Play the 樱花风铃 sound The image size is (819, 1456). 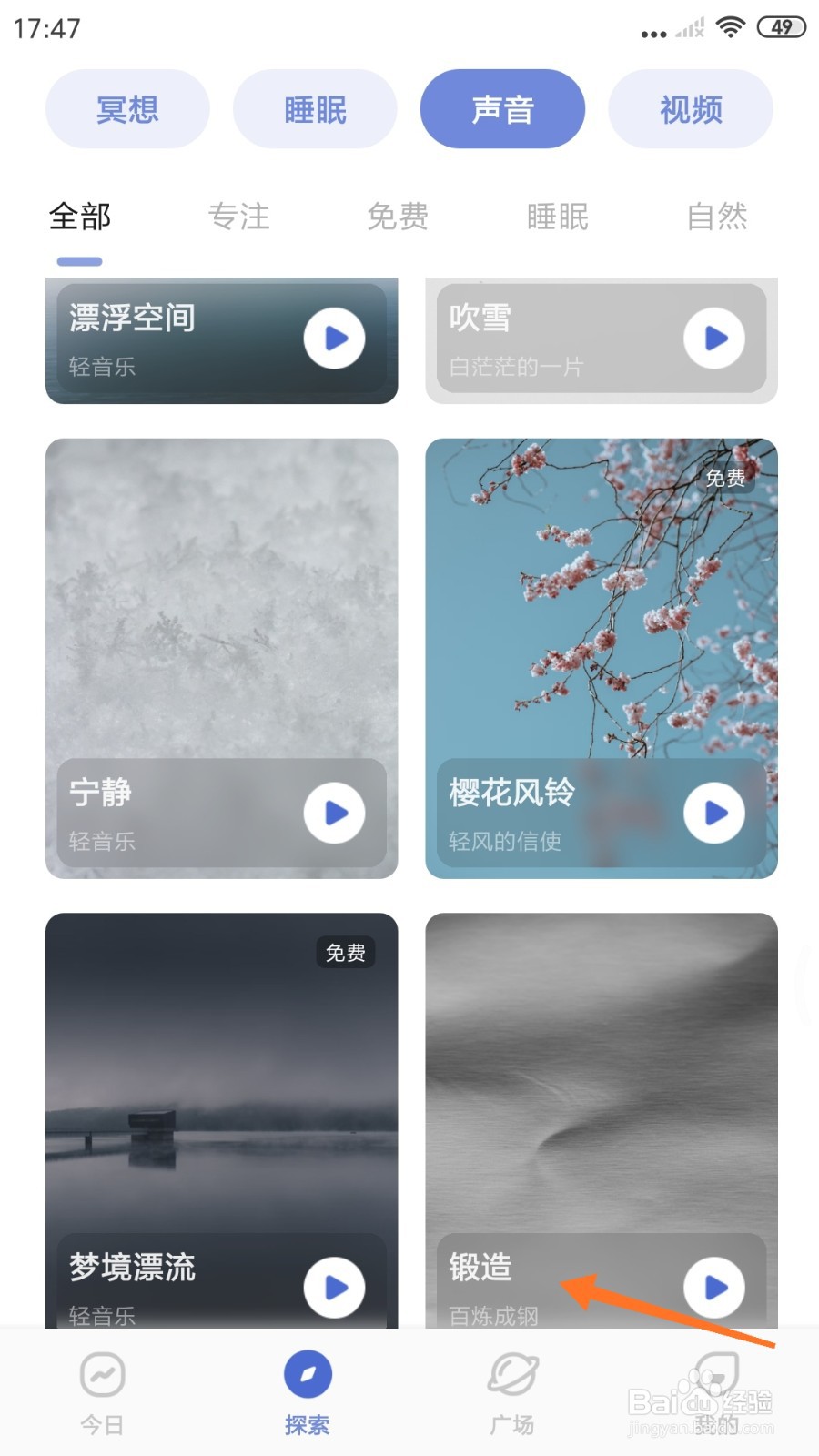pyautogui.click(x=714, y=813)
